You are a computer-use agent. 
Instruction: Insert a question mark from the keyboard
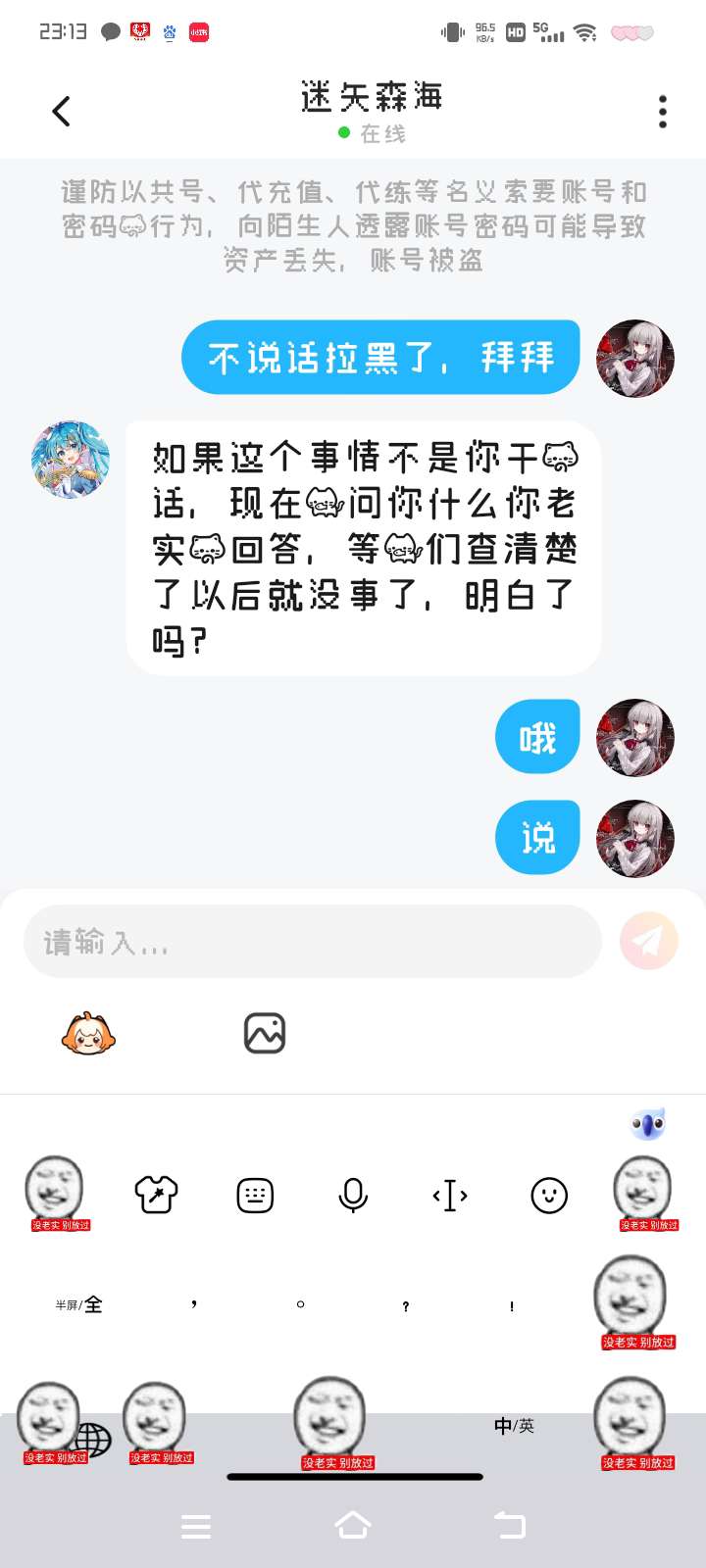coord(406,1305)
